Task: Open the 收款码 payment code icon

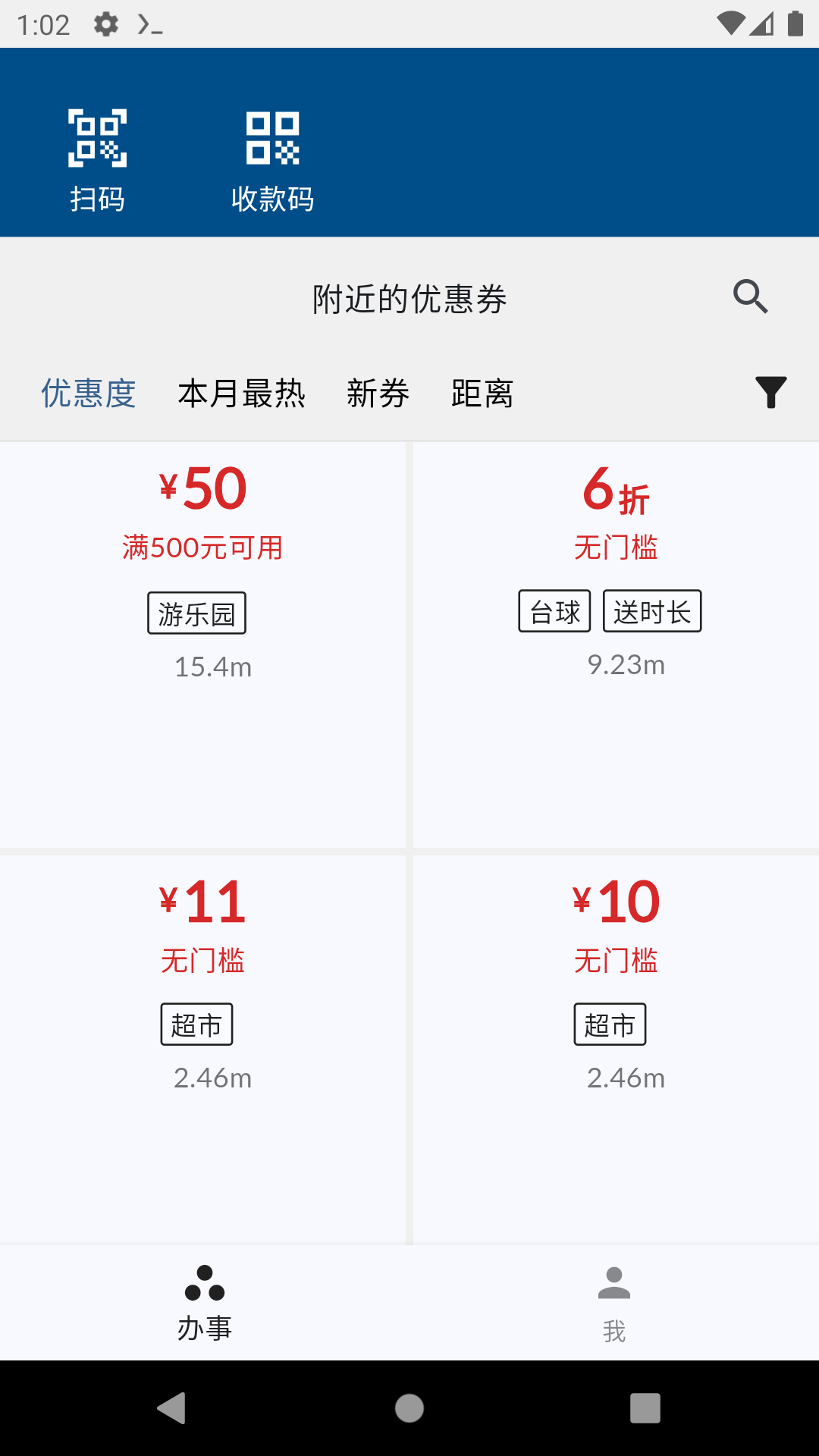Action: click(273, 140)
